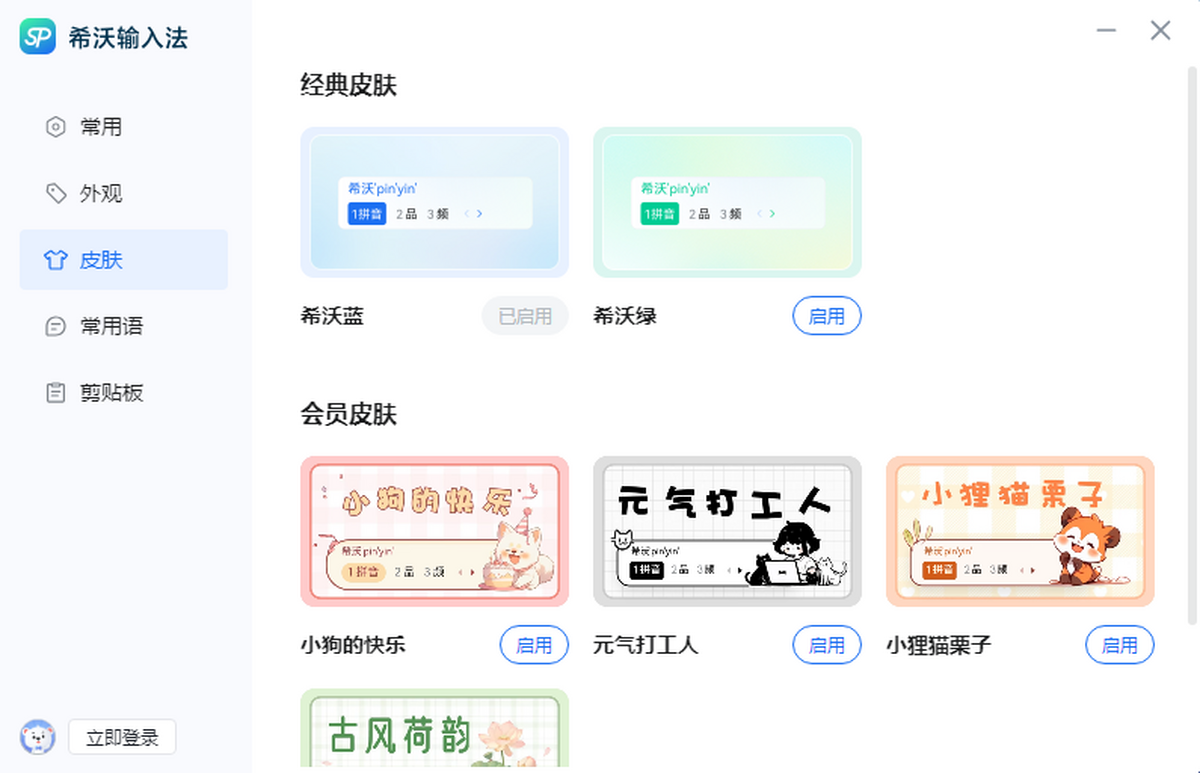Enable the 小狸猫栗子 skin
Screen dimensions: 1200x773
click(x=1119, y=645)
